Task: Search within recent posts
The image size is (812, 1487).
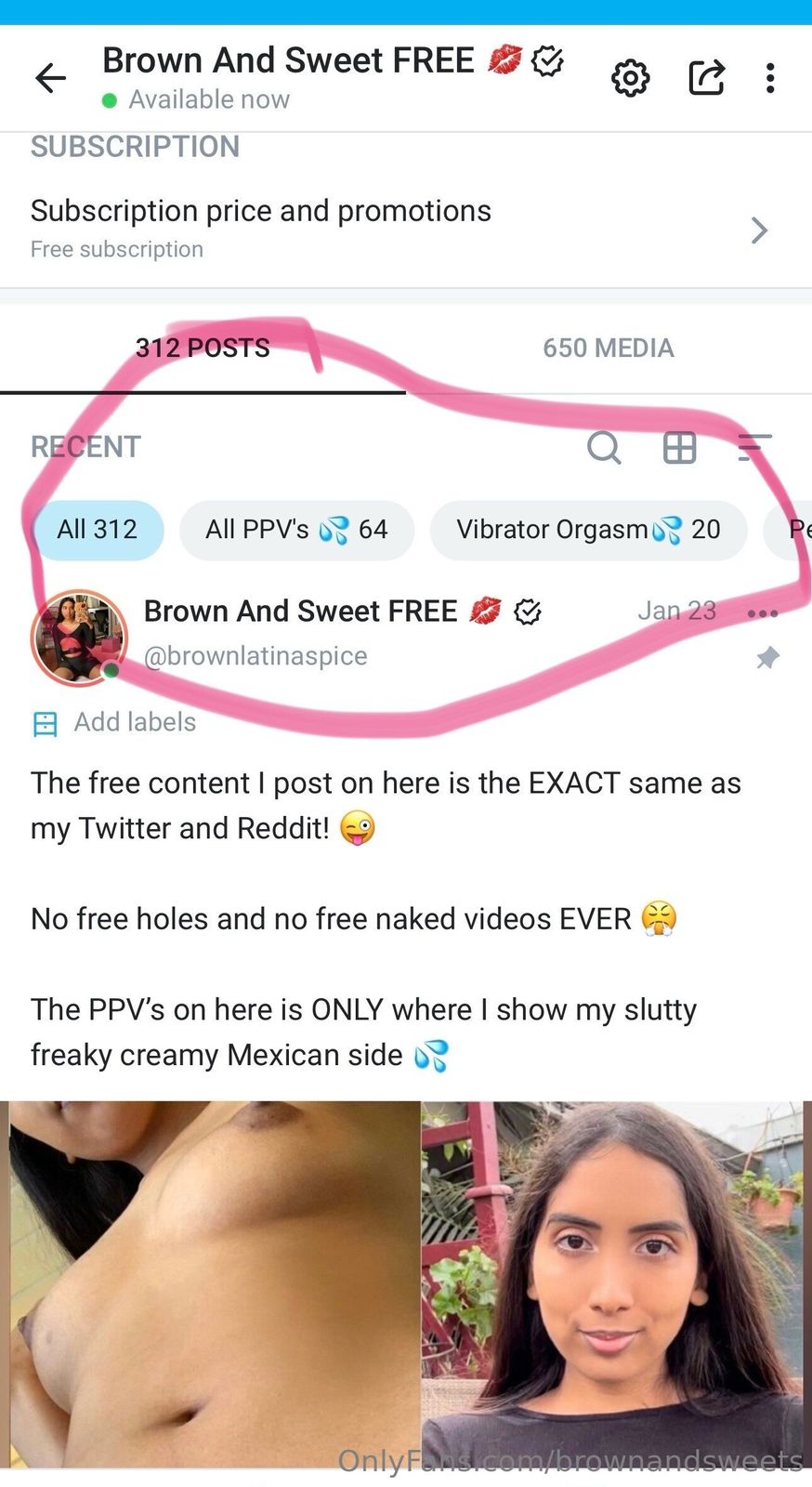Action: pos(604,448)
